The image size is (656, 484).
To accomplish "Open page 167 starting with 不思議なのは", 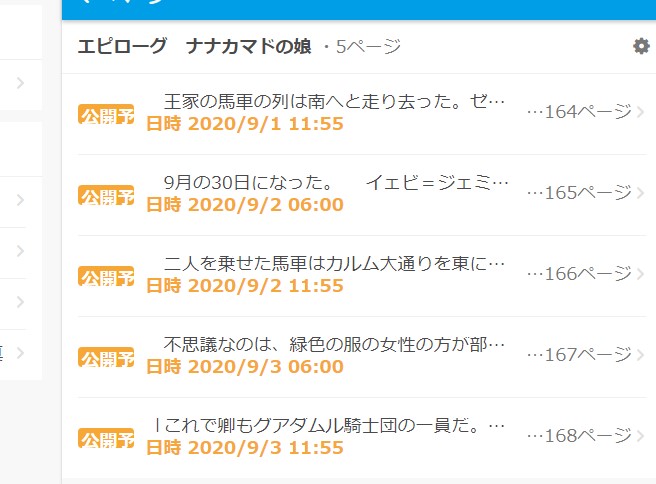I will click(360, 356).
